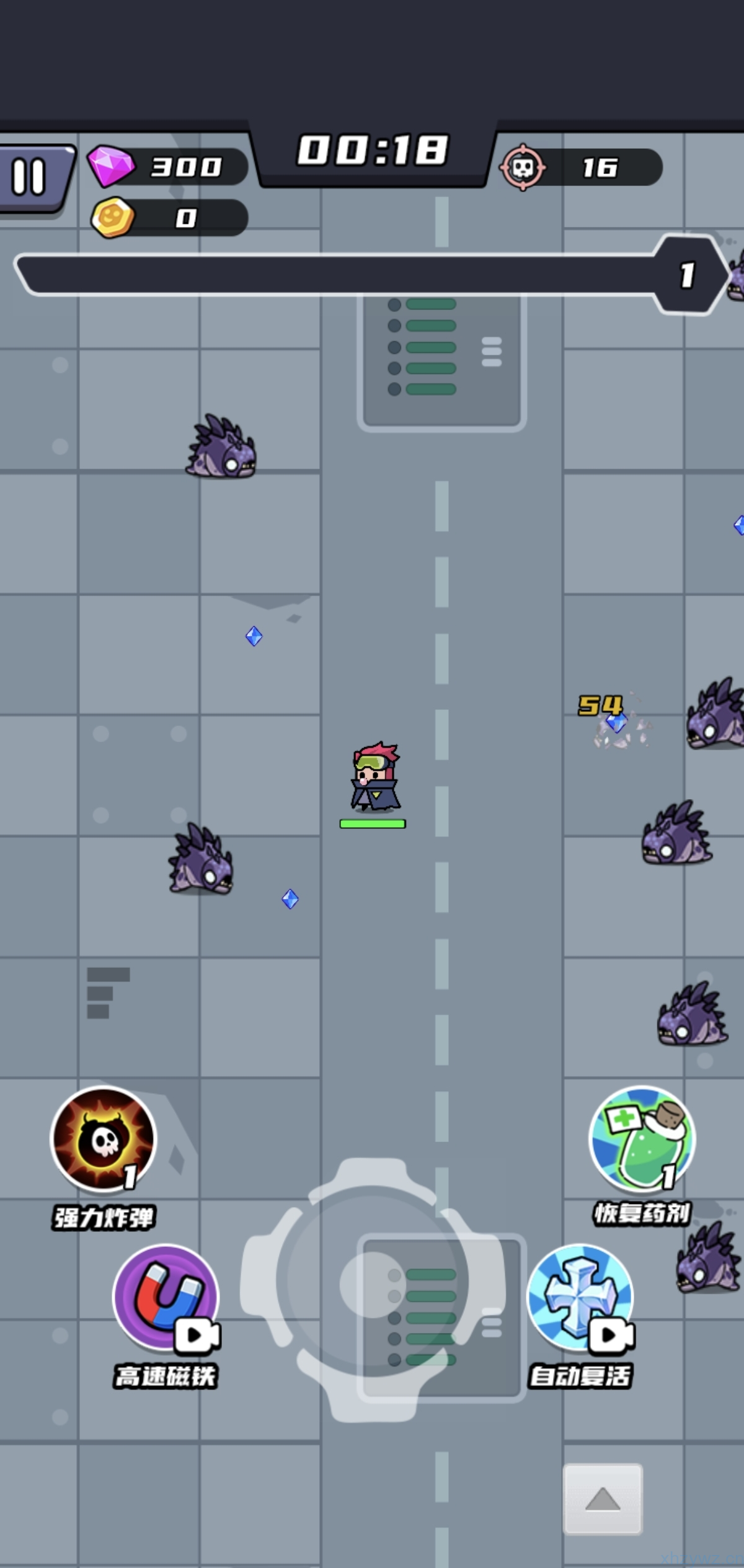744x1568 pixels.
Task: Tap the up arrow button
Action: pyautogui.click(x=602, y=1499)
